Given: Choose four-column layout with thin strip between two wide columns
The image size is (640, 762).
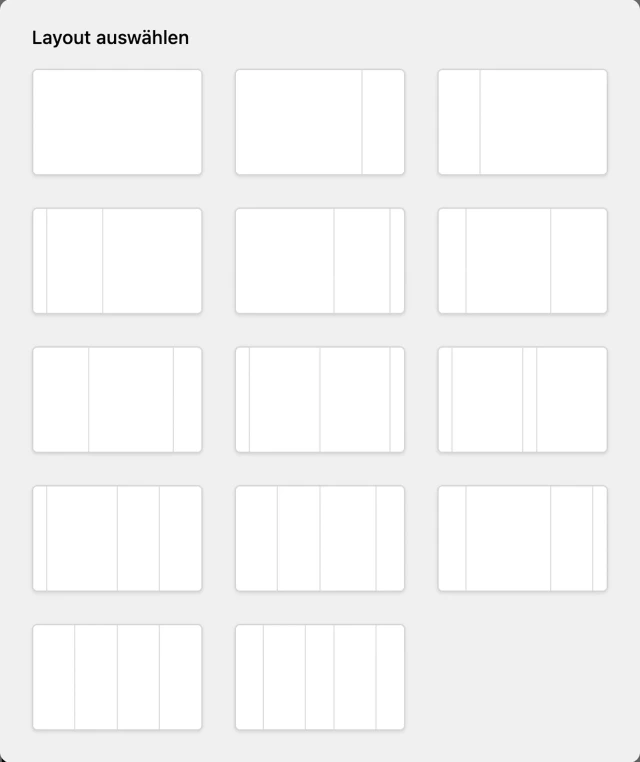Looking at the screenshot, I should (x=522, y=400).
